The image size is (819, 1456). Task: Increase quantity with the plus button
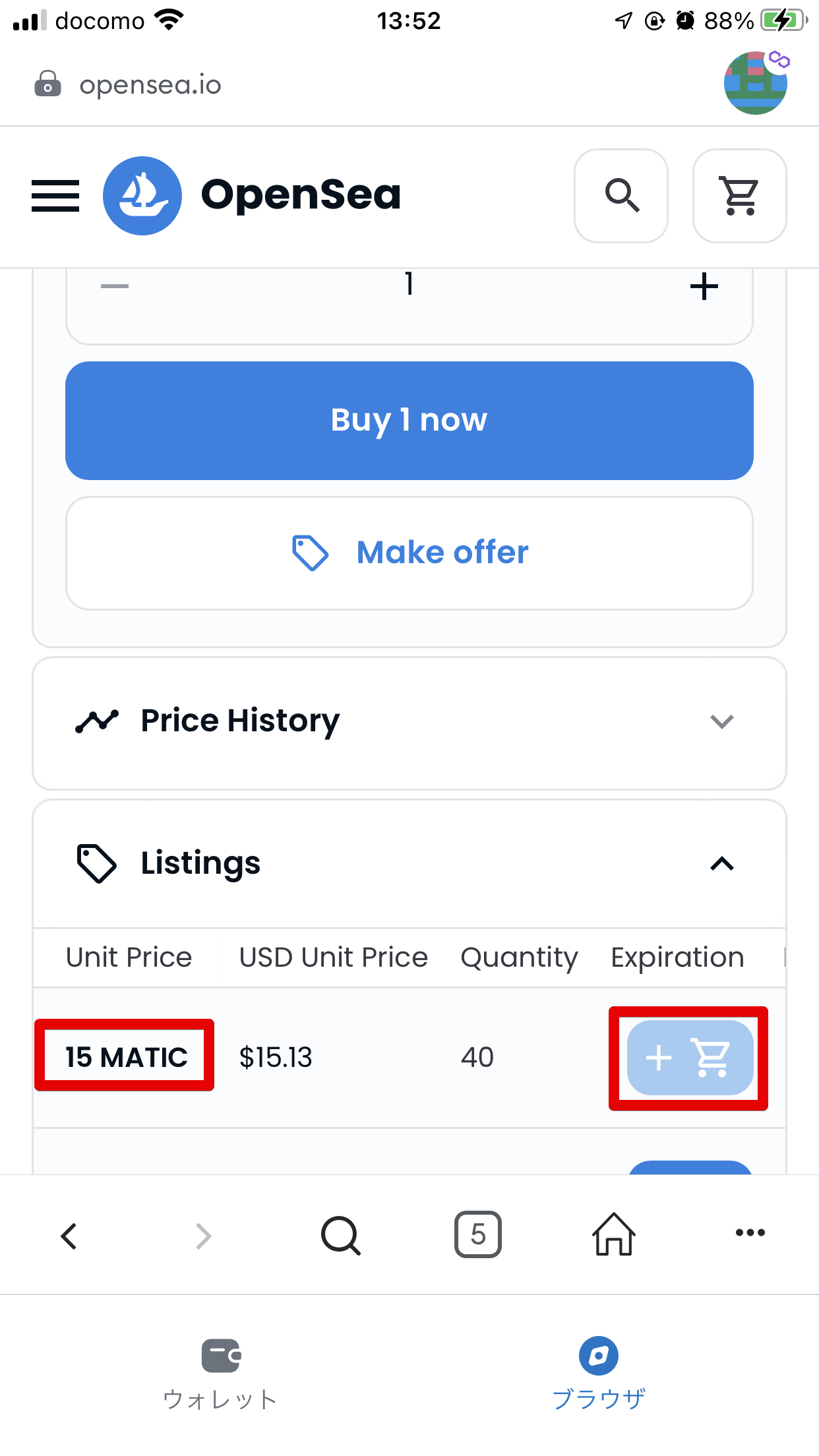coord(704,286)
